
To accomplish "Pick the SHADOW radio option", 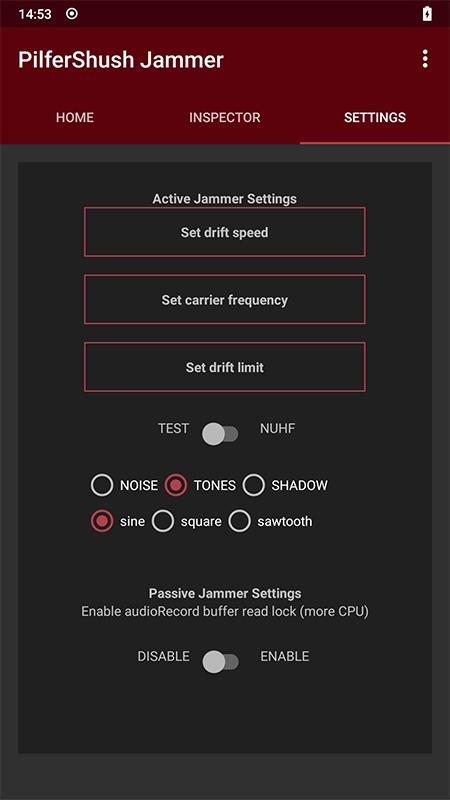I will (285, 485).
